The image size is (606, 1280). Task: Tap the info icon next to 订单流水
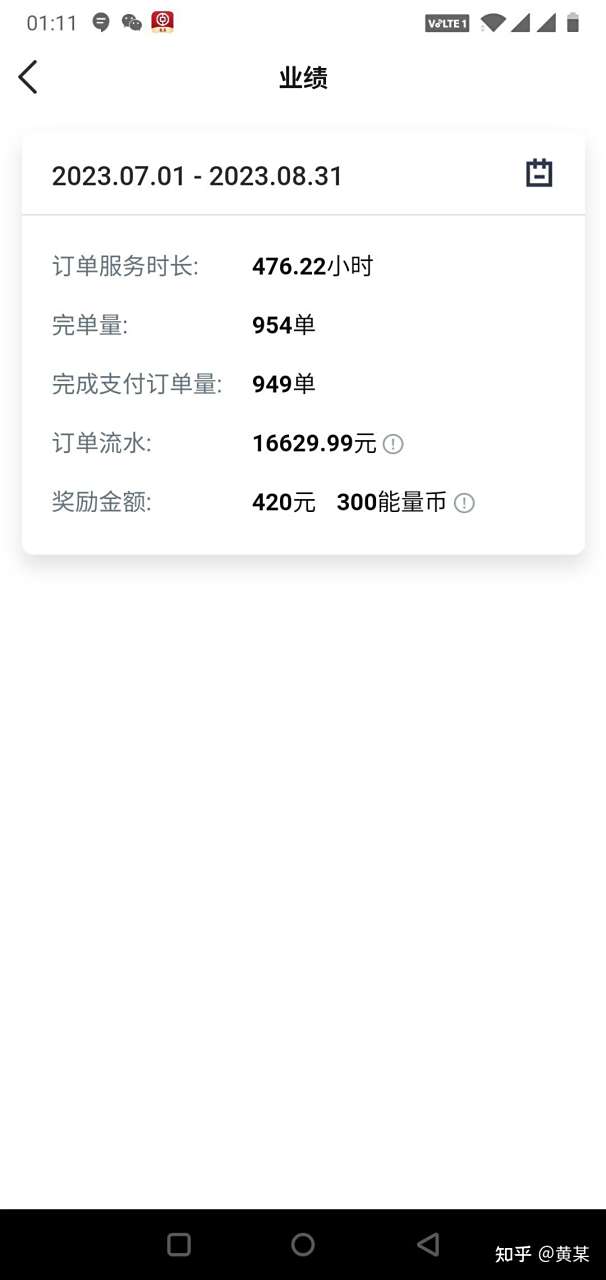(393, 444)
